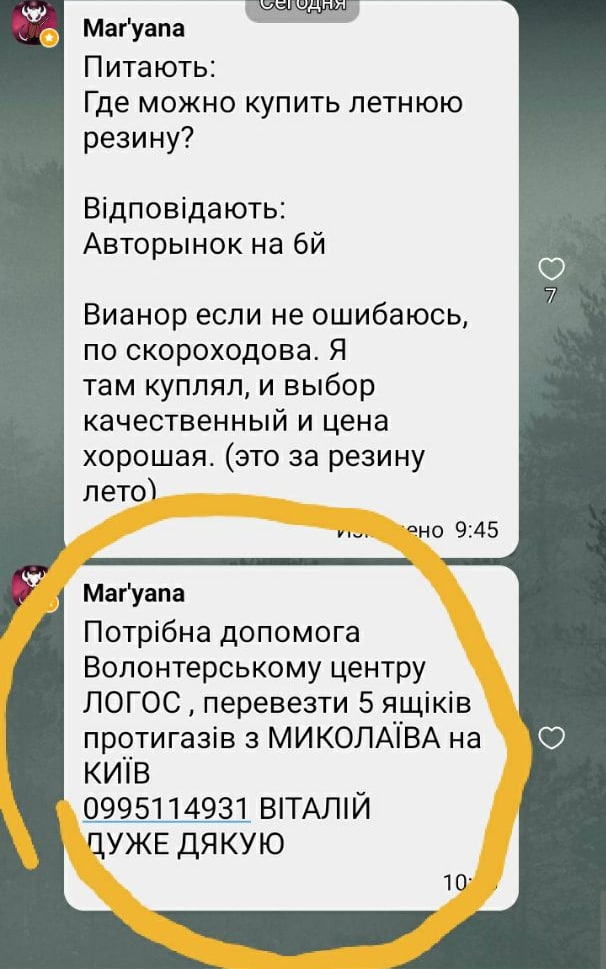Tap the phone number 0995114931
Image resolution: width=606 pixels, height=969 pixels.
point(167,808)
